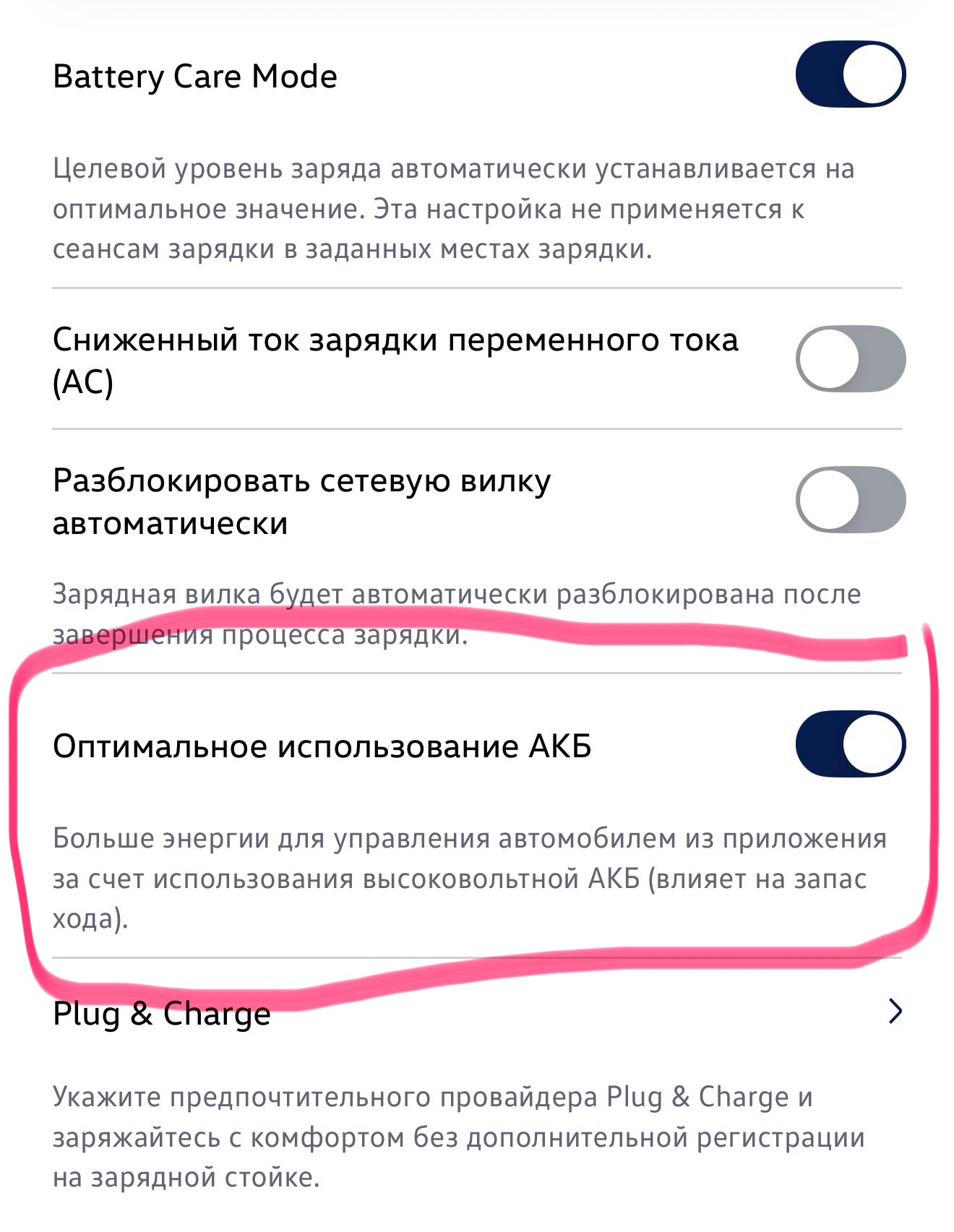The width and height of the screenshot is (954, 1232).
Task: Enable Разблокировать сетевую вилку автоматически
Action: 850,500
